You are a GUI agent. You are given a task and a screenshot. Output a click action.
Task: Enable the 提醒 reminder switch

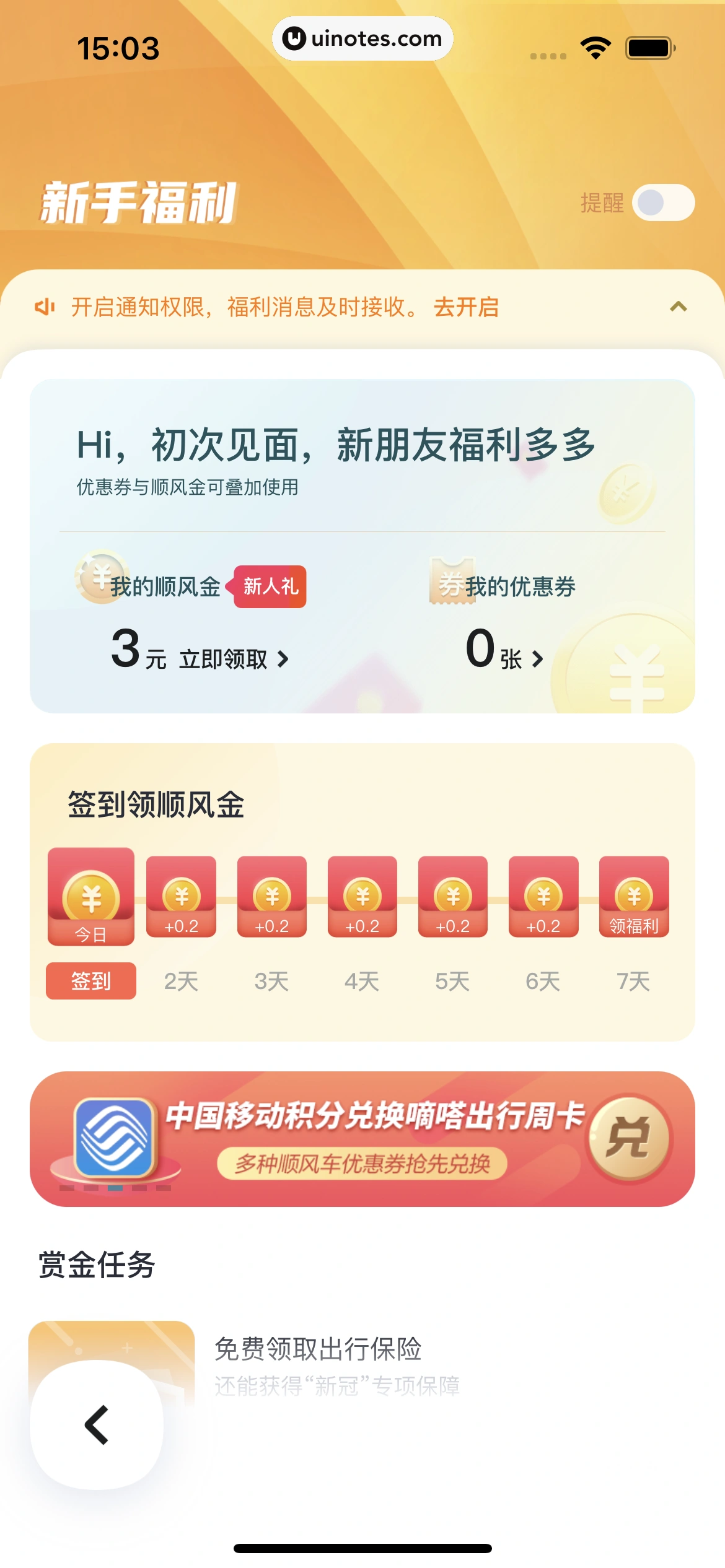[662, 203]
